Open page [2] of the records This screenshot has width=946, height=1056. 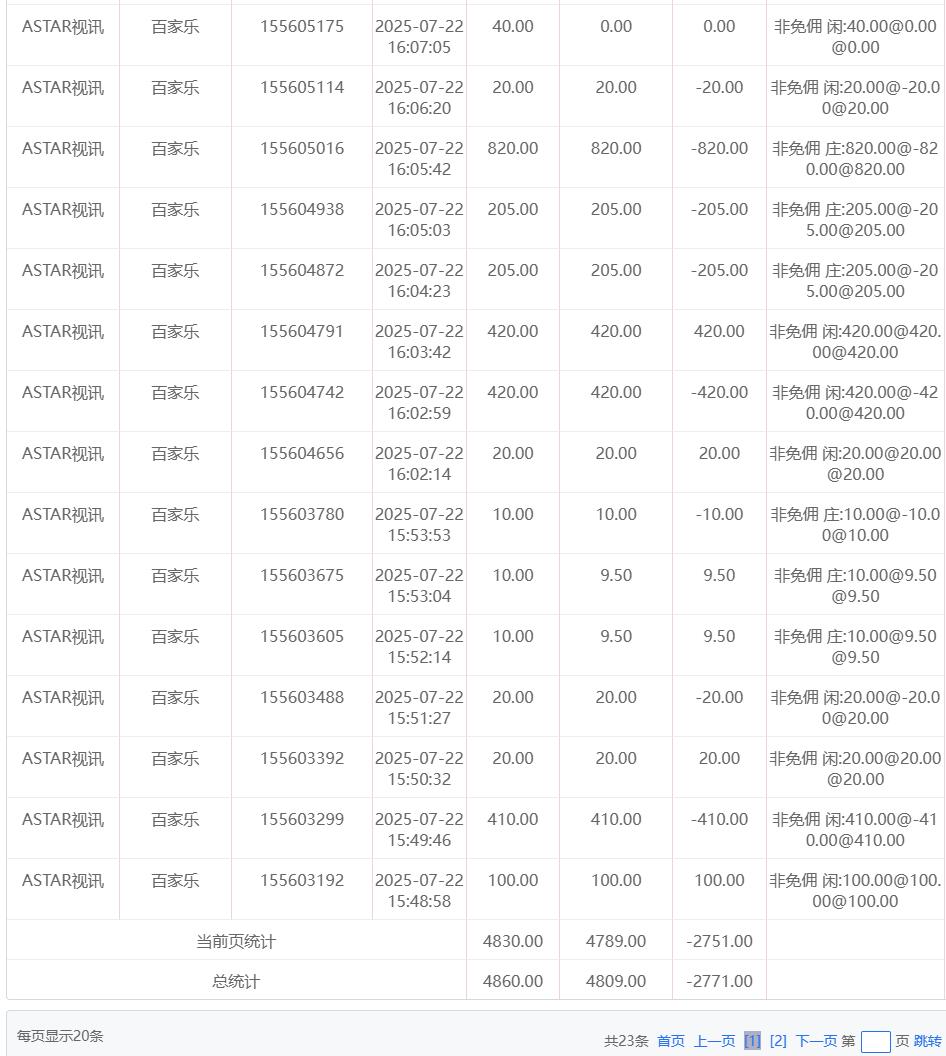click(778, 1041)
